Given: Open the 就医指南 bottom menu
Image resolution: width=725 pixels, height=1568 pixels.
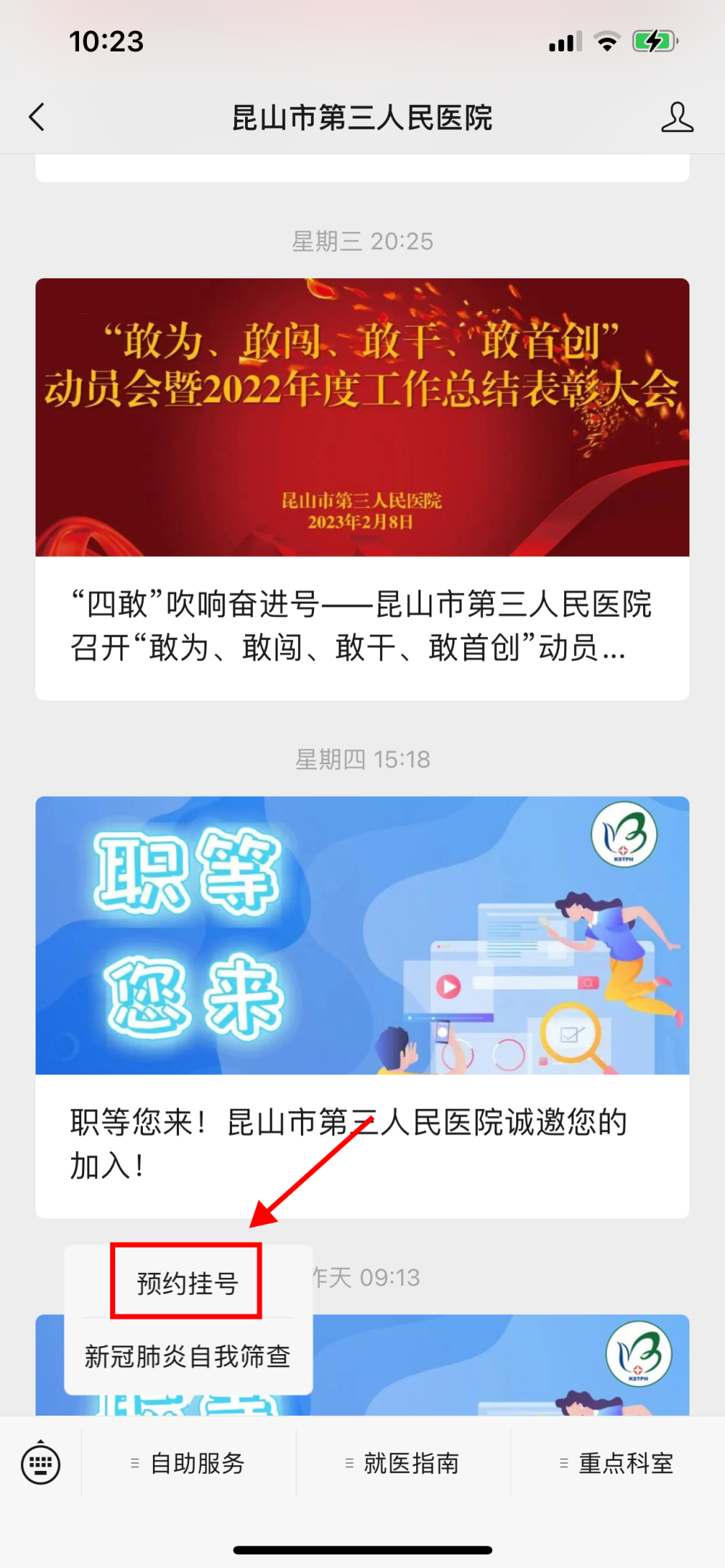Looking at the screenshot, I should (403, 1463).
